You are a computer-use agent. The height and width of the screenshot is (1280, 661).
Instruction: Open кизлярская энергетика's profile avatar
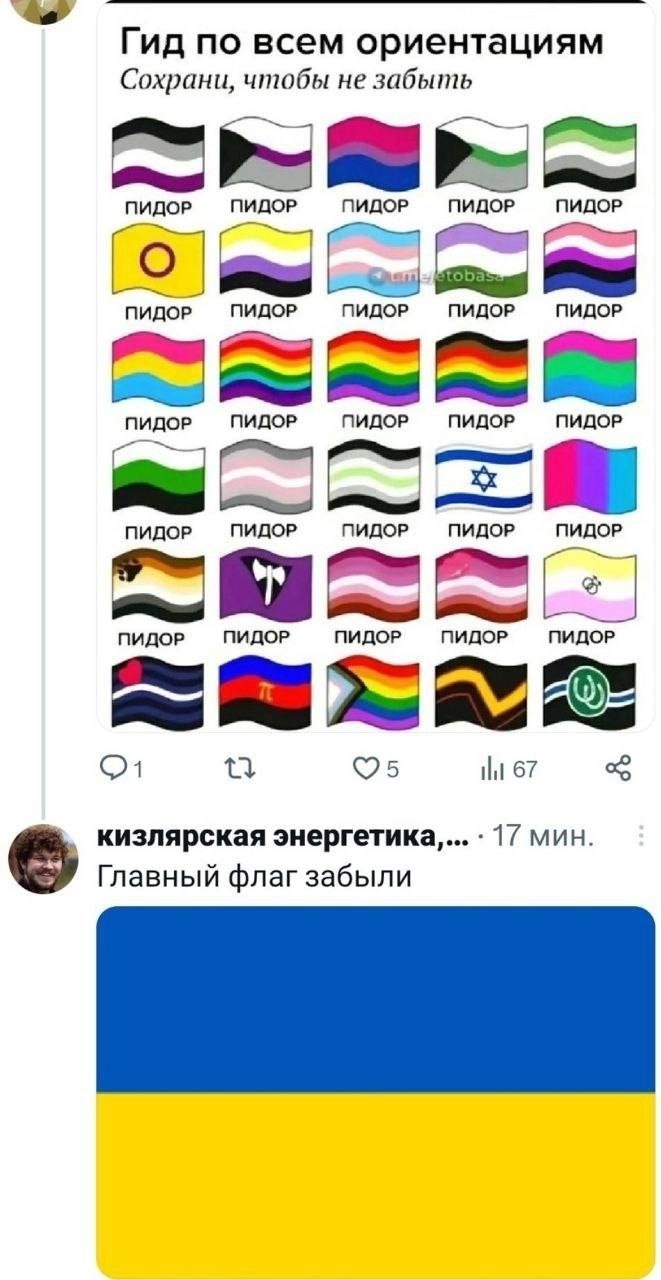(x=42, y=858)
